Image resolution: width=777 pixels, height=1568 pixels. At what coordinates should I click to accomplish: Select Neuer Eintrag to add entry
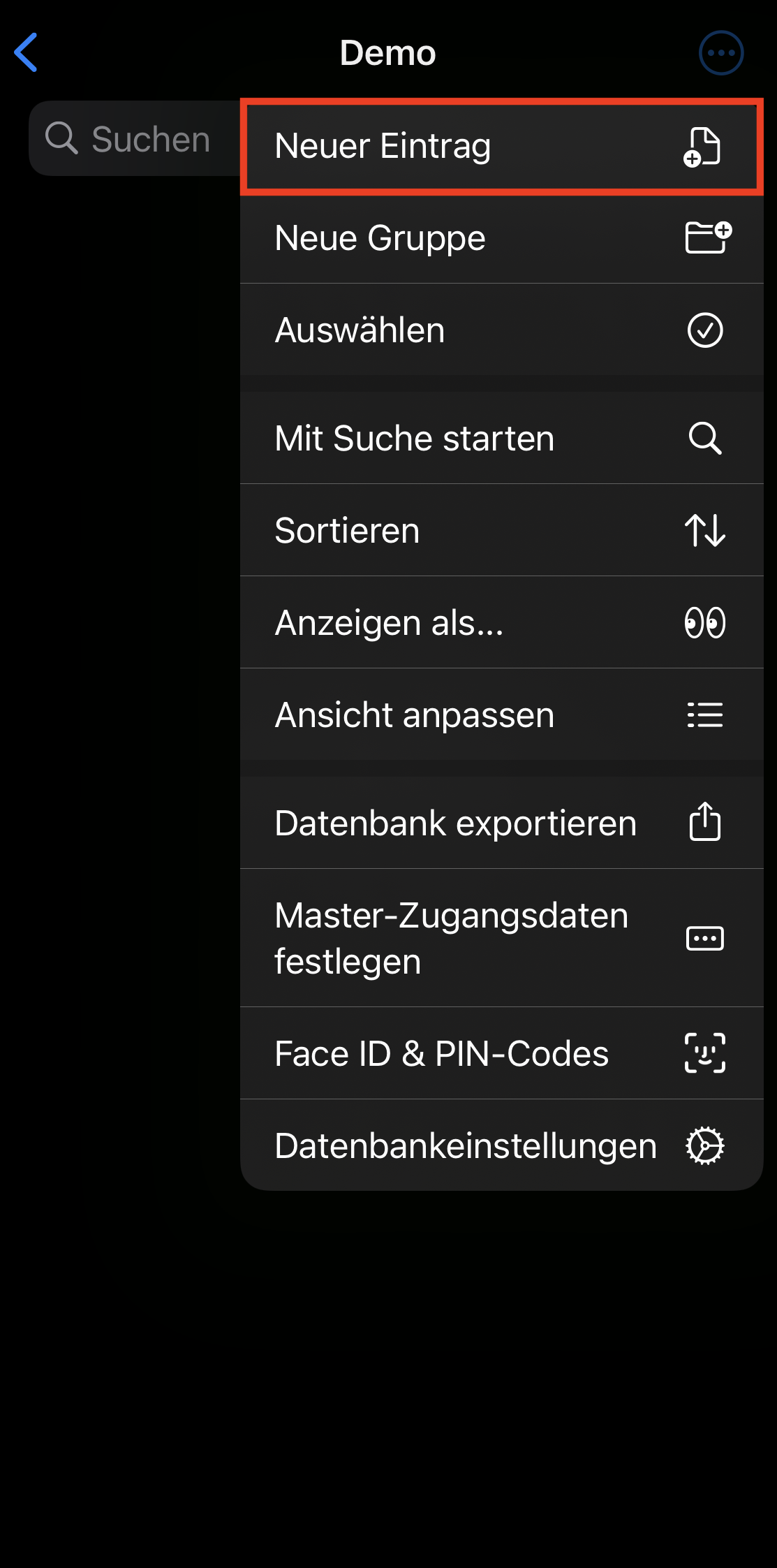pos(501,147)
